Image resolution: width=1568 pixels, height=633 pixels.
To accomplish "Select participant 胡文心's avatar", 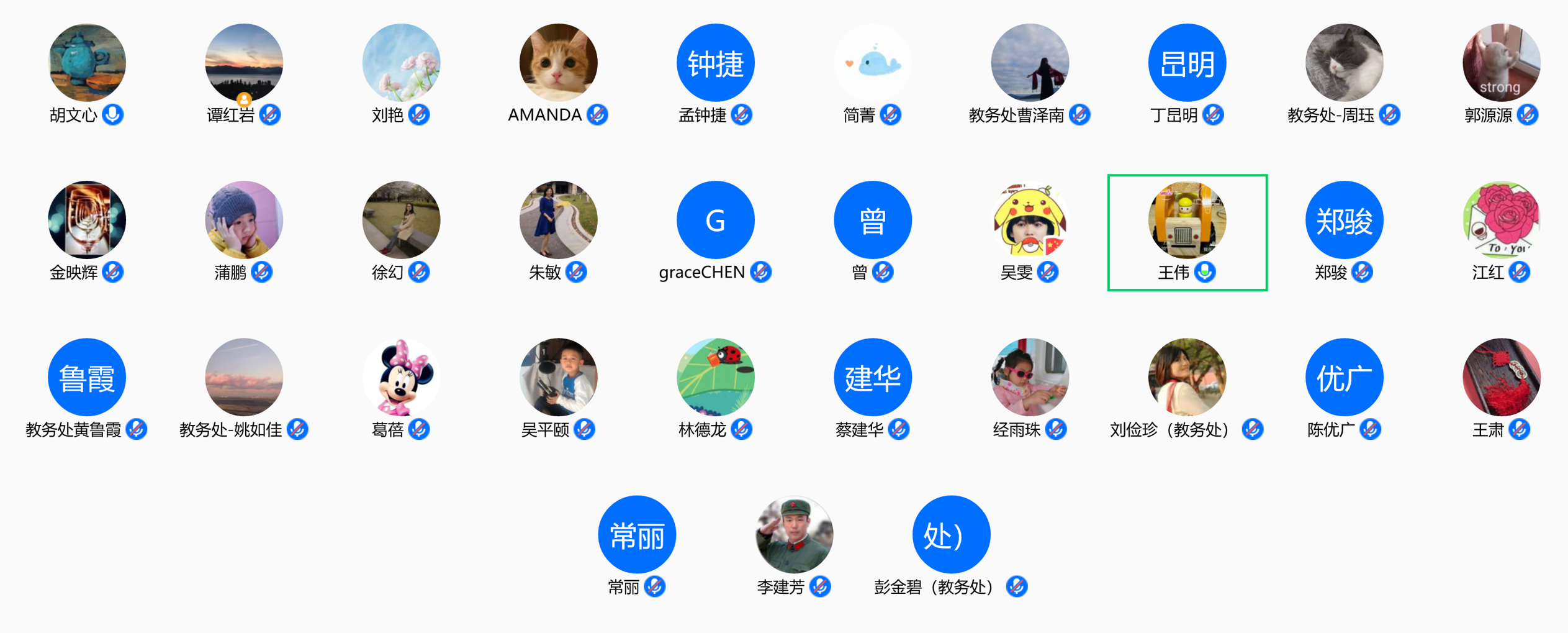I will coord(87,63).
